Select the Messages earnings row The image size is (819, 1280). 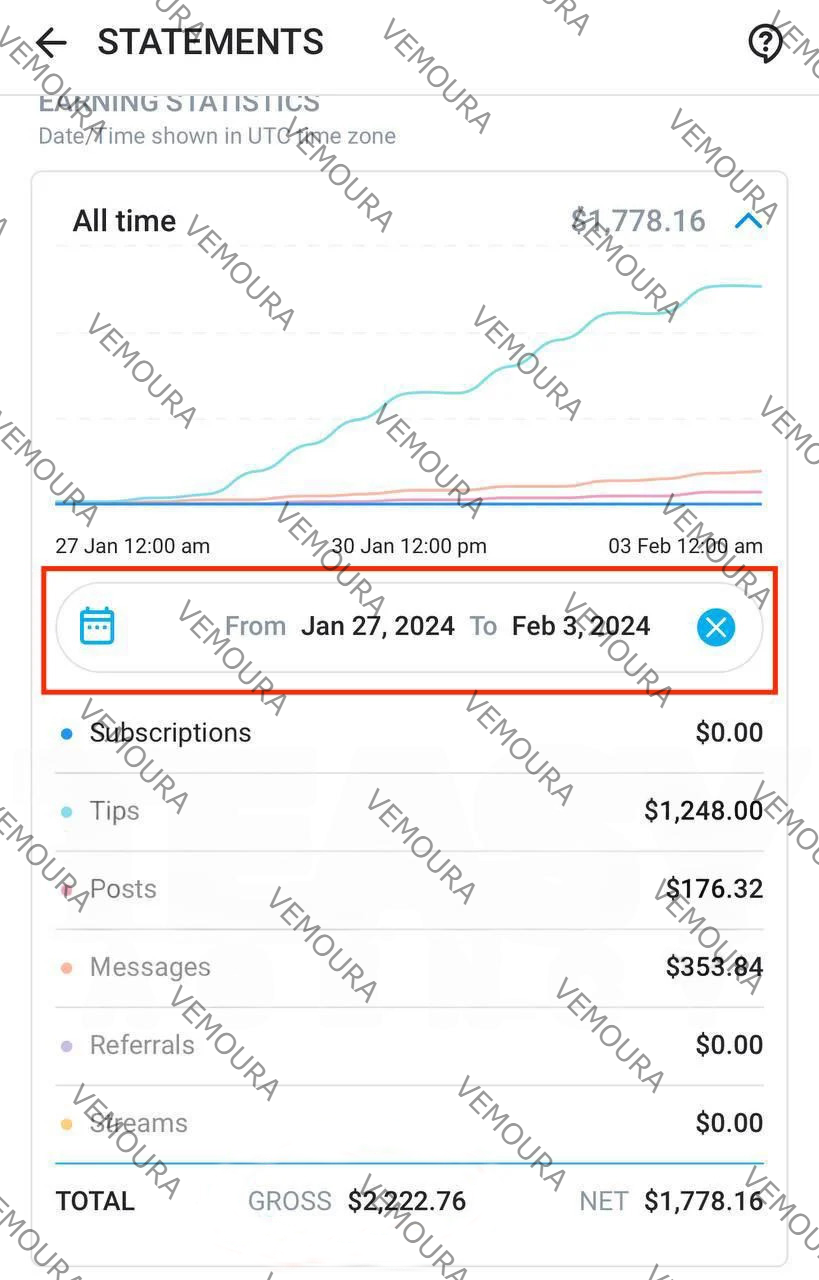pyautogui.click(x=400, y=967)
